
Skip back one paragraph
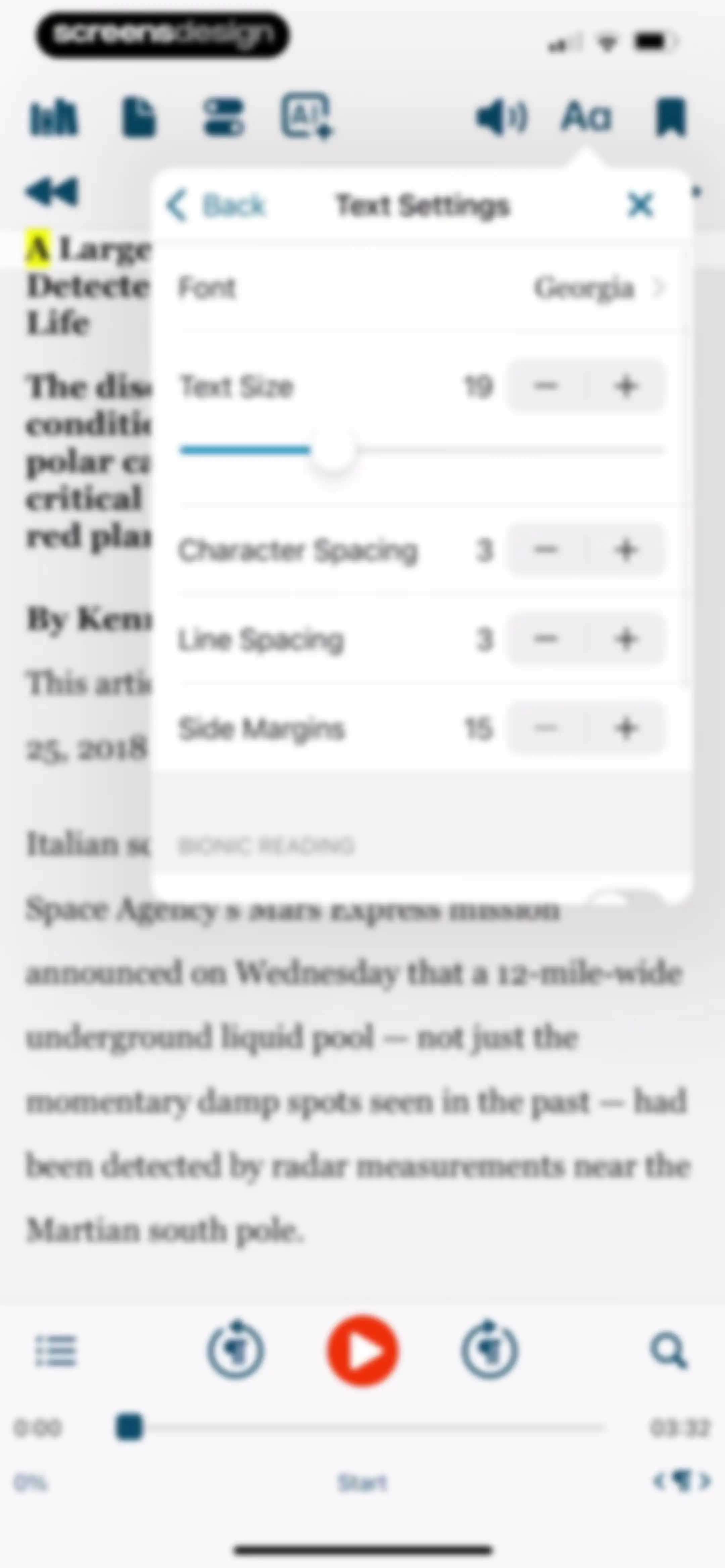[x=236, y=1351]
